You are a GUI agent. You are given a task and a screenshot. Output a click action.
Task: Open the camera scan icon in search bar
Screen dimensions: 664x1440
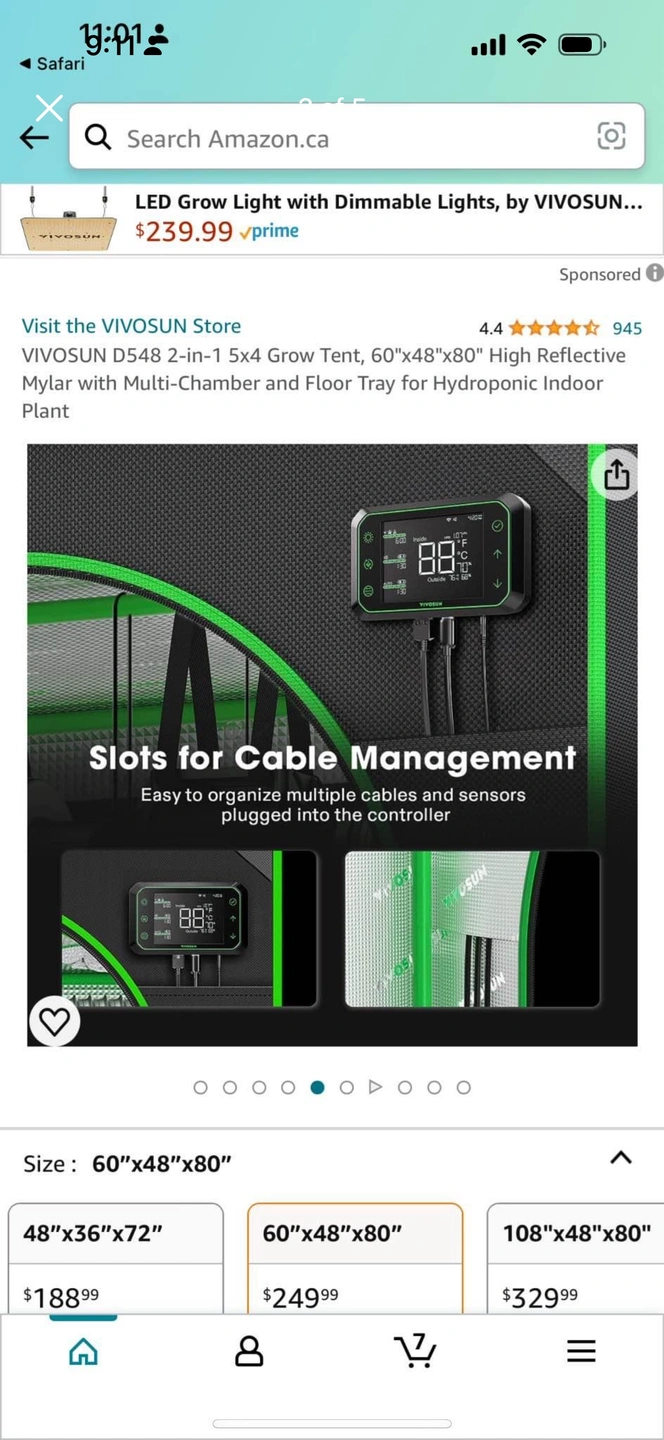pos(611,136)
